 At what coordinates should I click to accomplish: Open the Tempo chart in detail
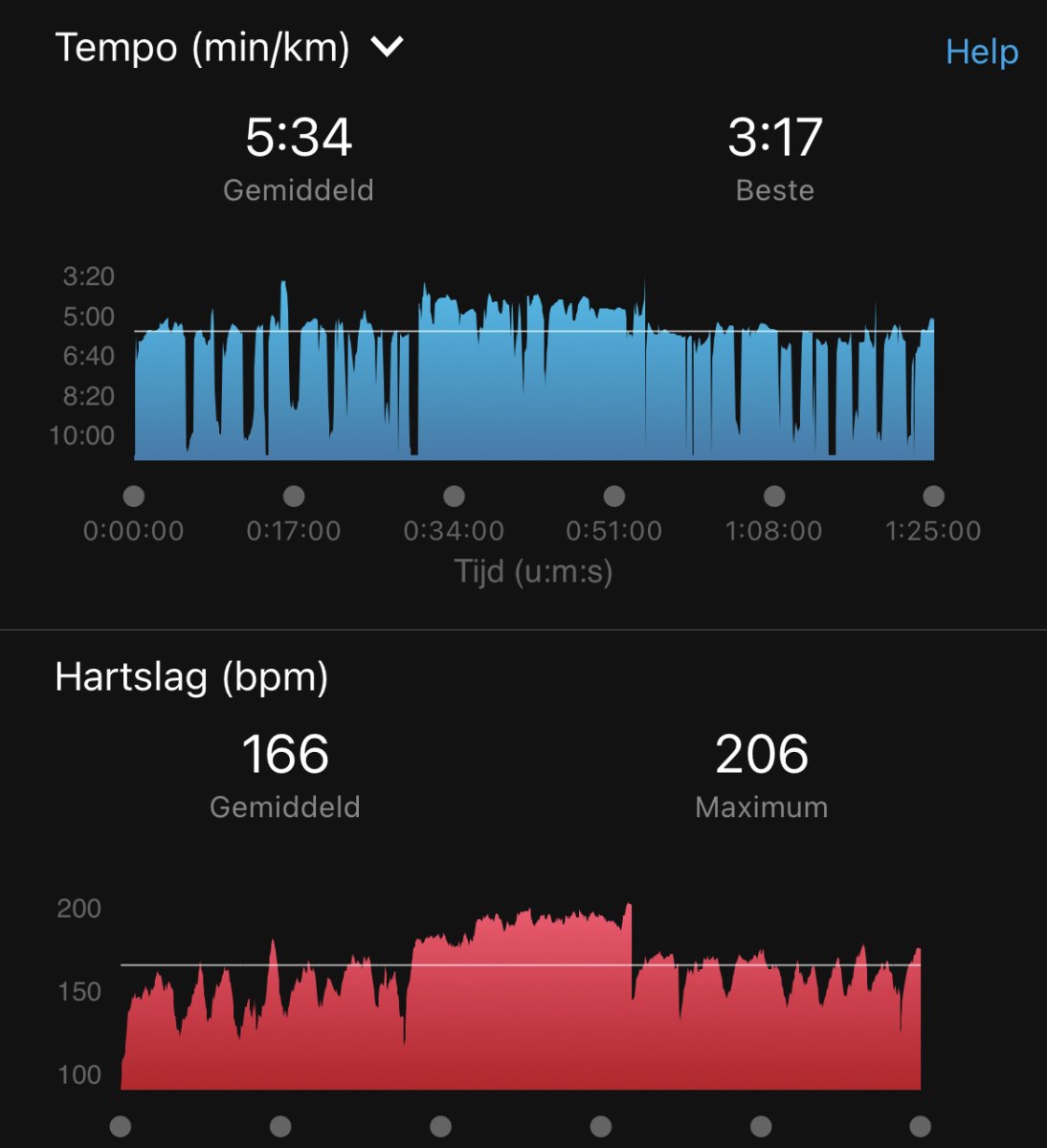pyautogui.click(x=533, y=383)
